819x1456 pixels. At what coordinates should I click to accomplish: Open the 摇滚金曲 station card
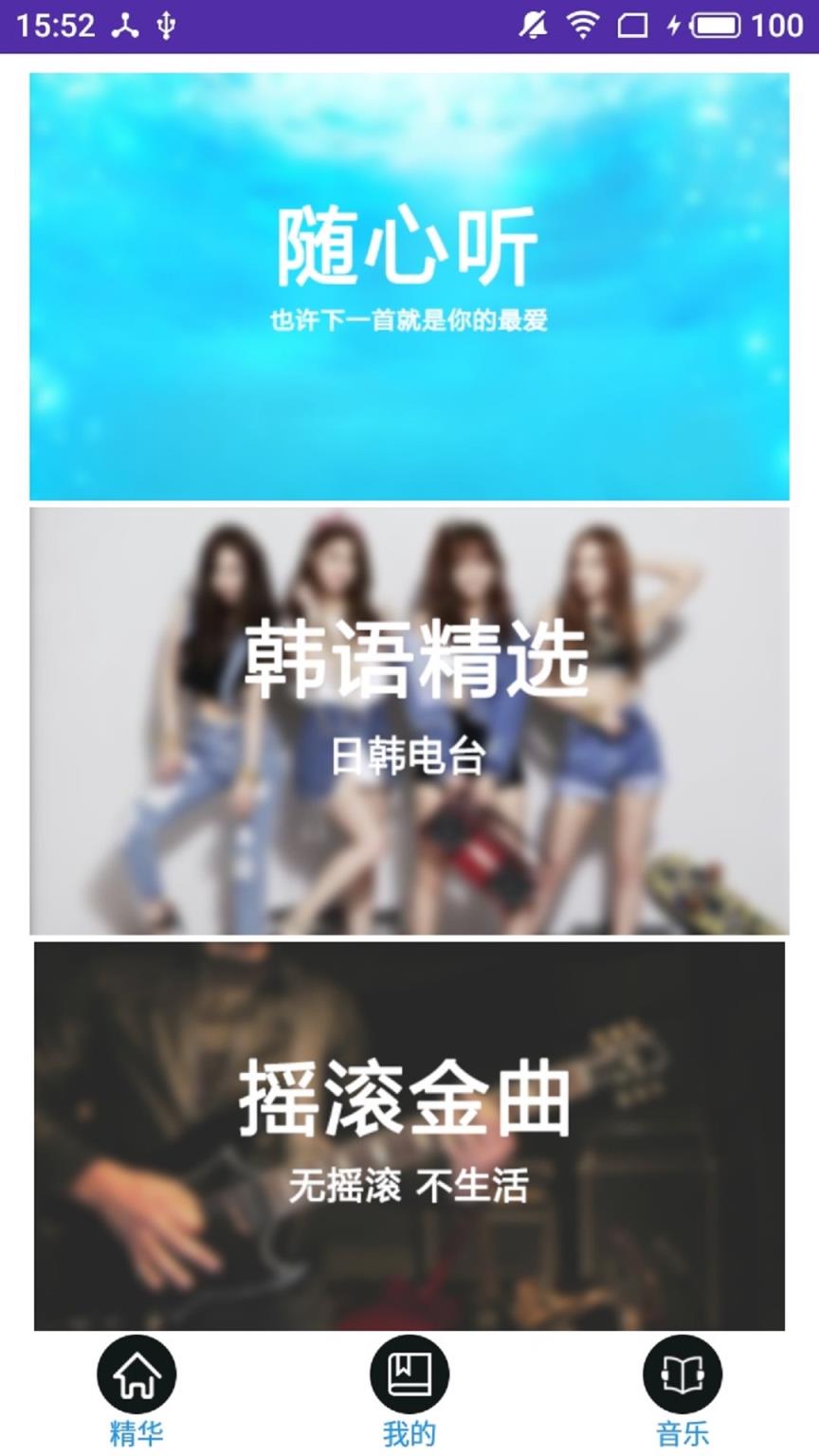[409, 1136]
